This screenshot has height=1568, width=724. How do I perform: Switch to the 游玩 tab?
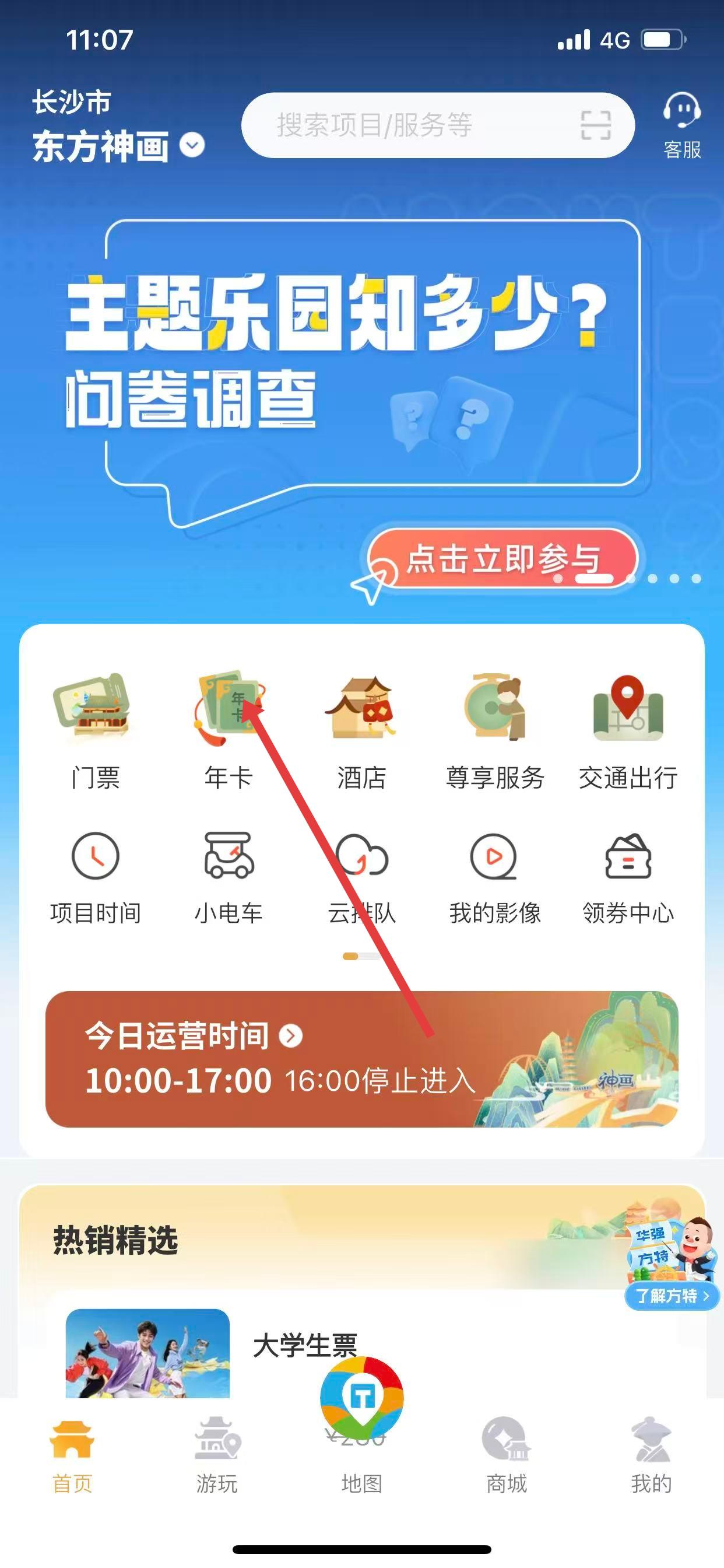point(217,1456)
